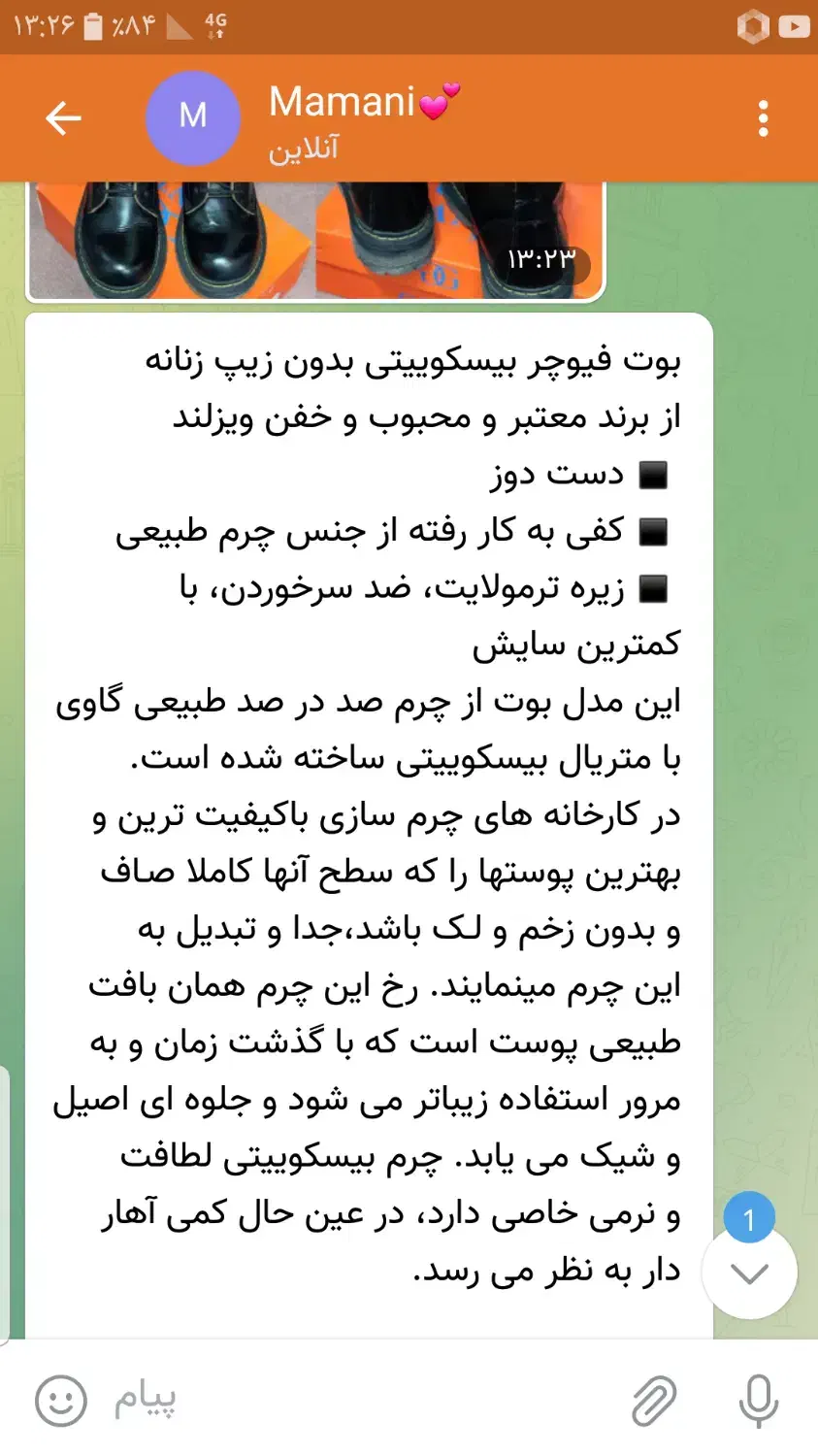This screenshot has width=818, height=1456.
Task: Tap the emoji smiley icon in message bar
Action: (61, 1401)
